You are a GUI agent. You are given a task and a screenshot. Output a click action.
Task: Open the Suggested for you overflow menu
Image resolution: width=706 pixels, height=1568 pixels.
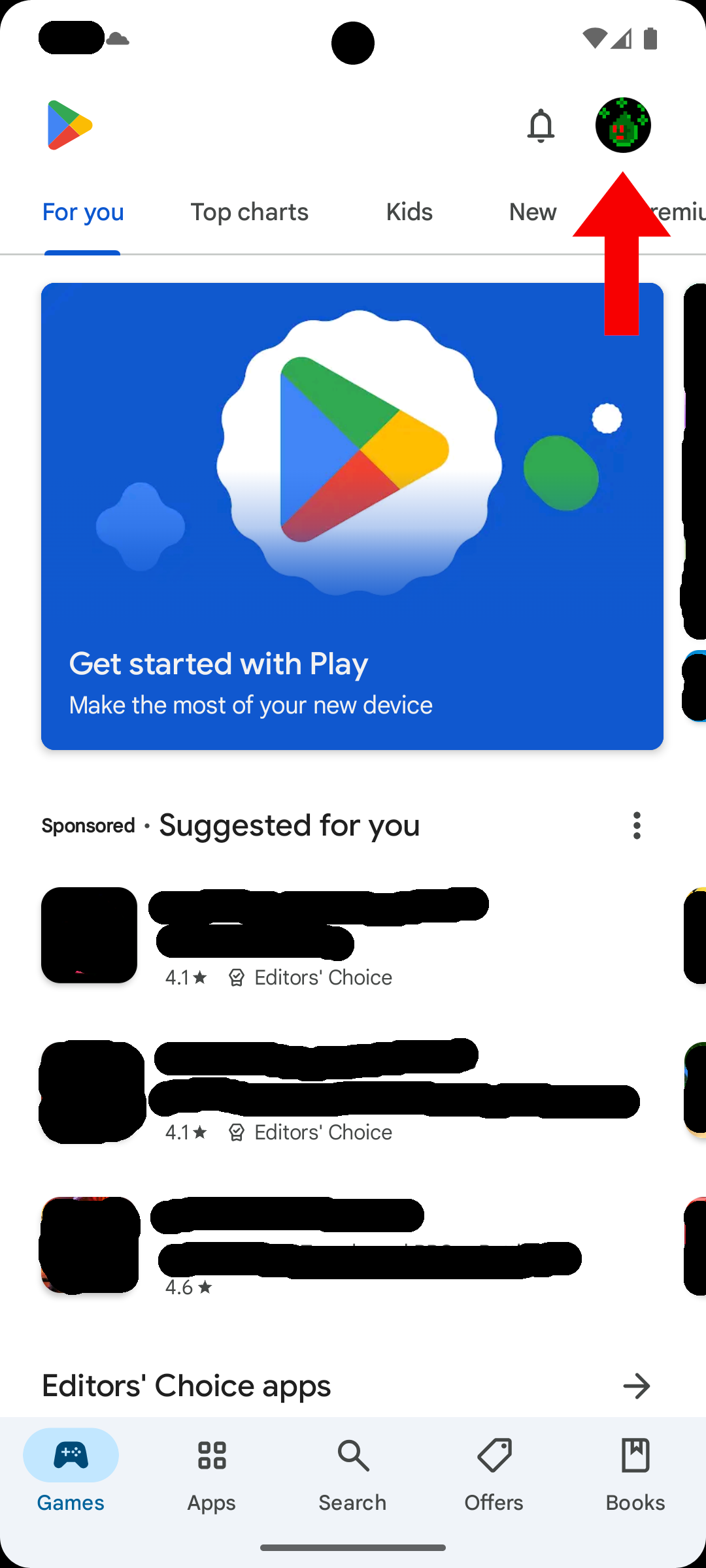pyautogui.click(x=637, y=826)
